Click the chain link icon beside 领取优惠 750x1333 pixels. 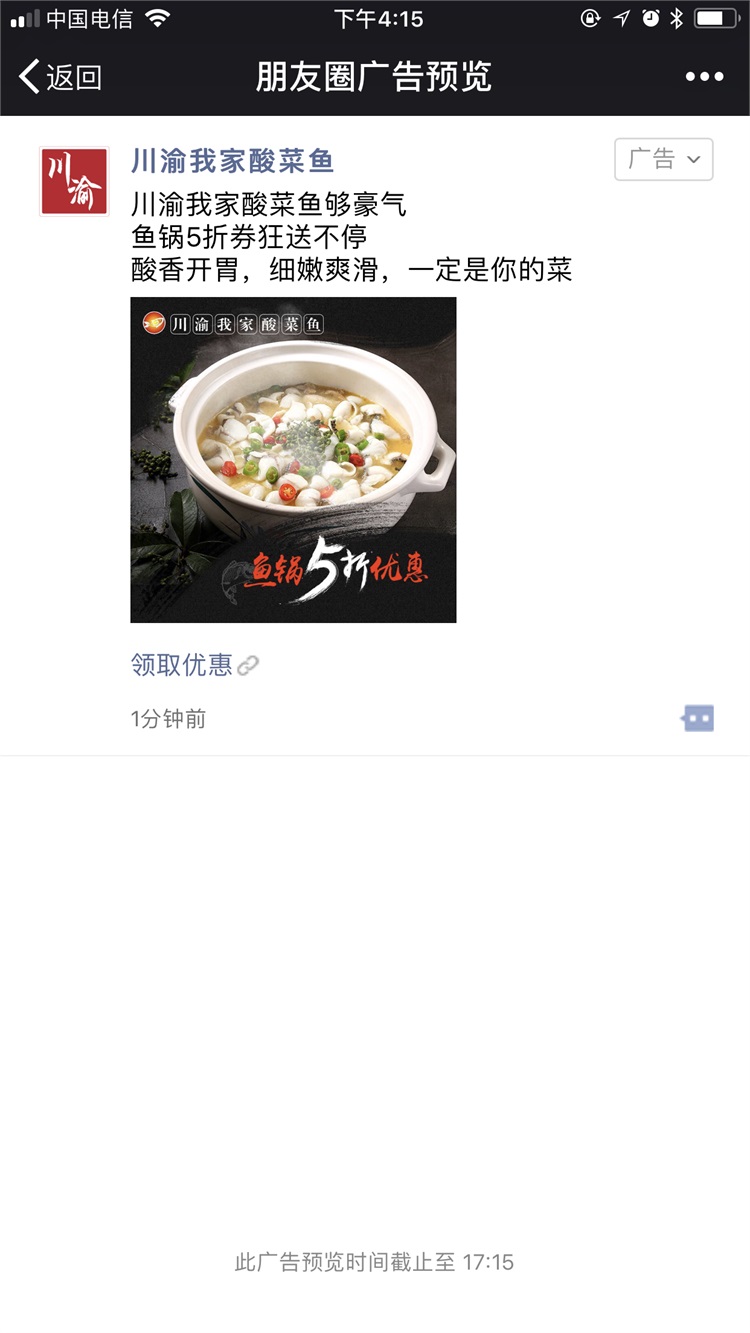(x=247, y=664)
